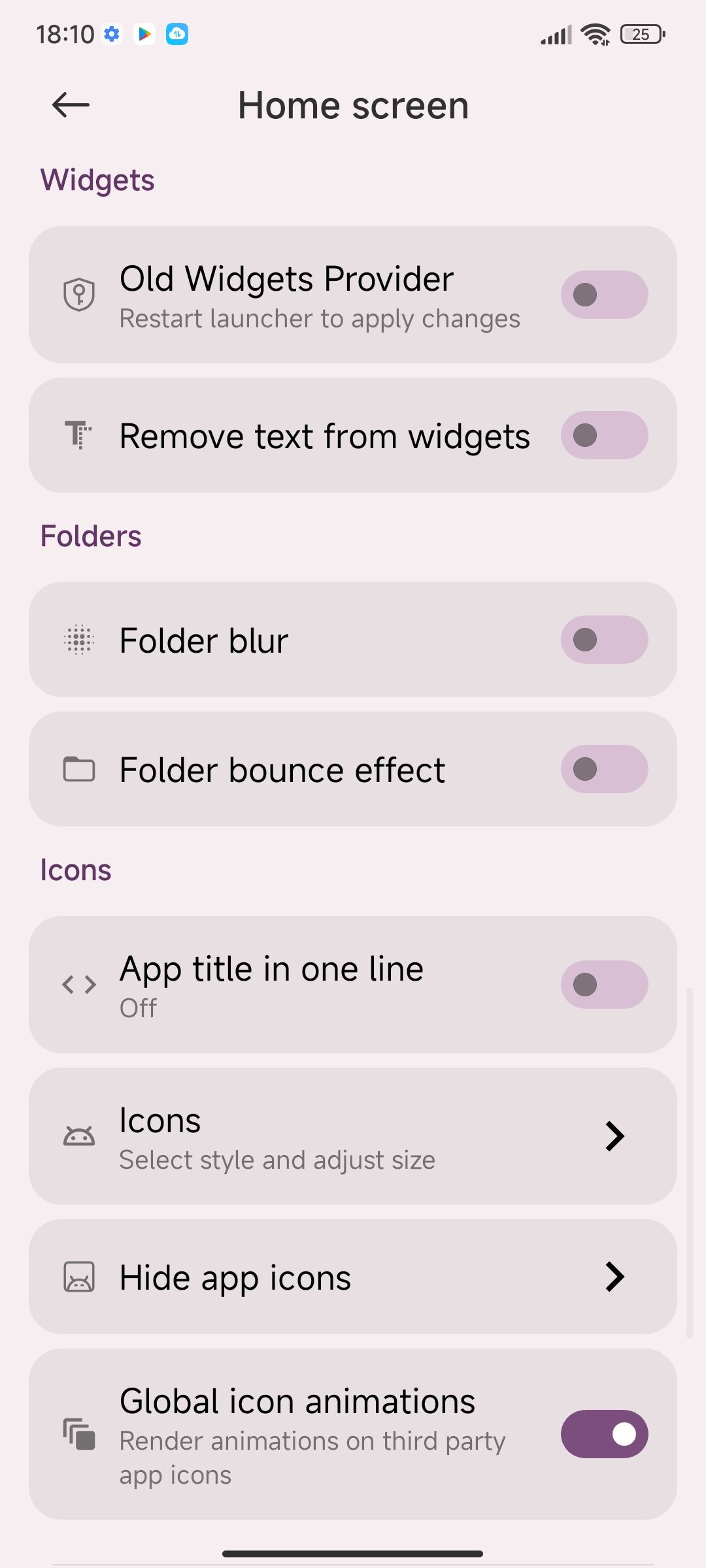706x1568 pixels.
Task: Toggle App title in one line
Action: point(604,984)
